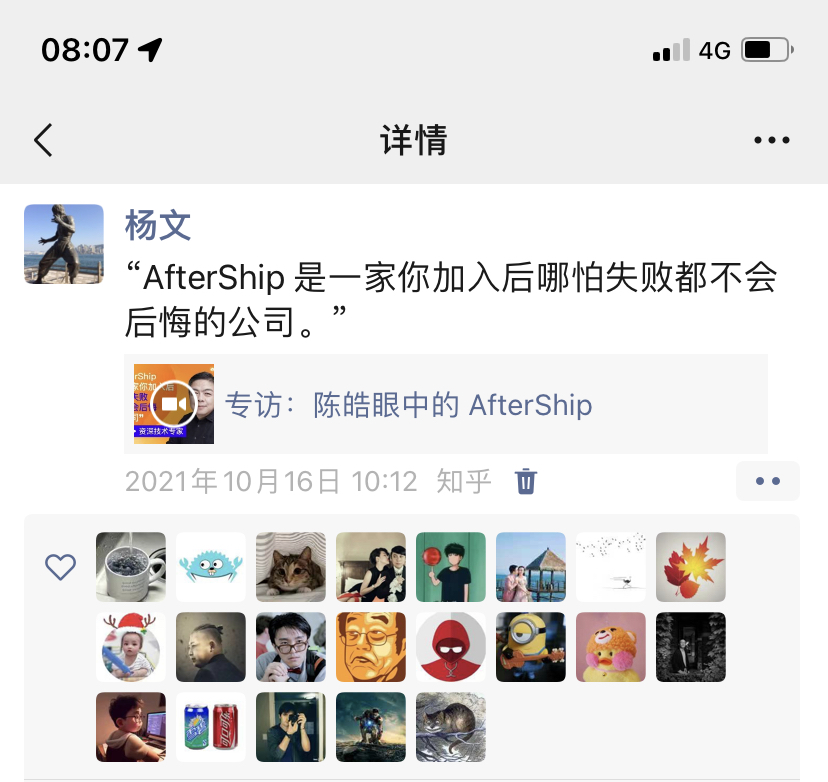The width and height of the screenshot is (828, 782).
Task: Open 杨文's profile picture
Action: tap(64, 244)
